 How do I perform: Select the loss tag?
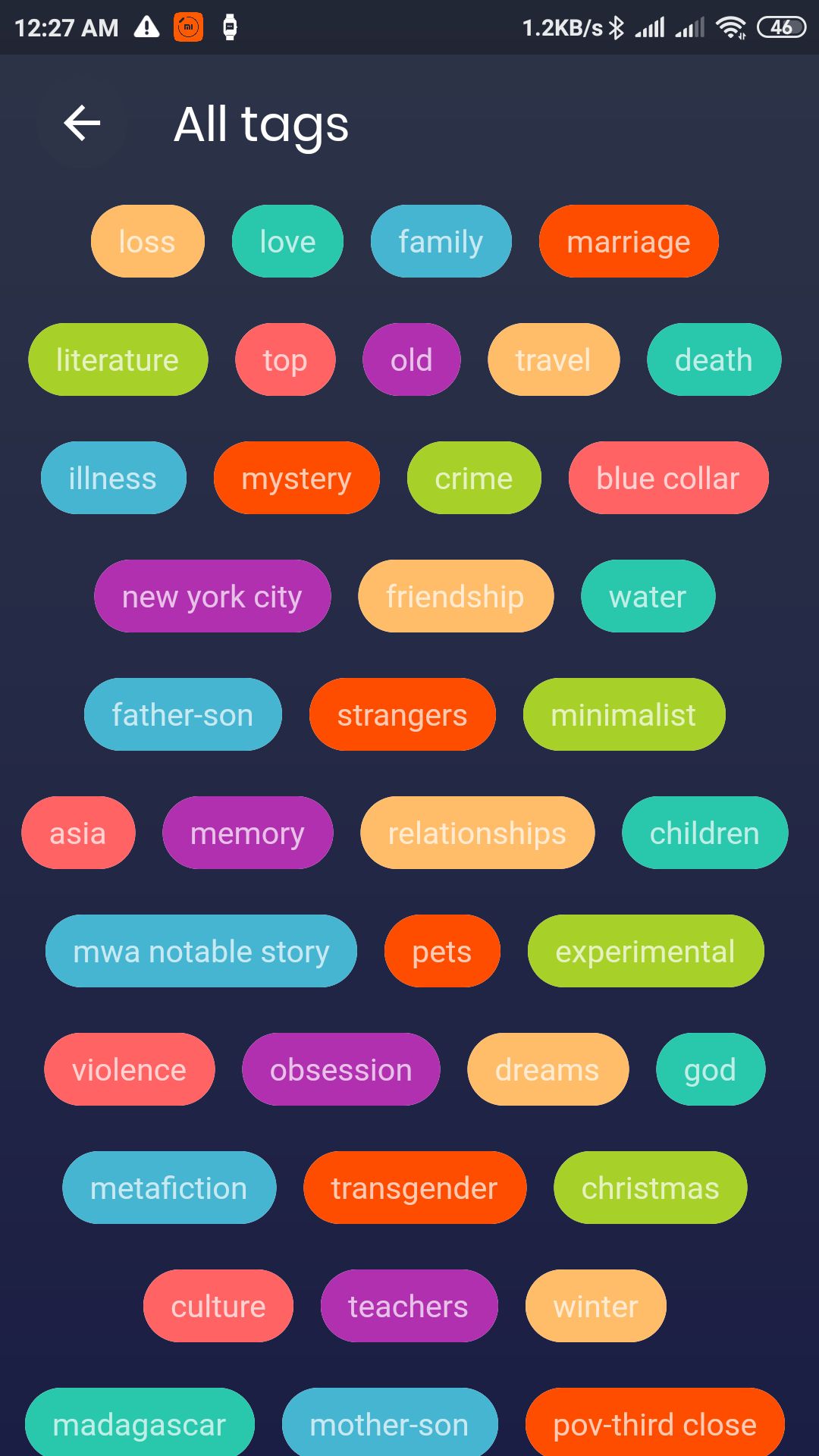[147, 242]
